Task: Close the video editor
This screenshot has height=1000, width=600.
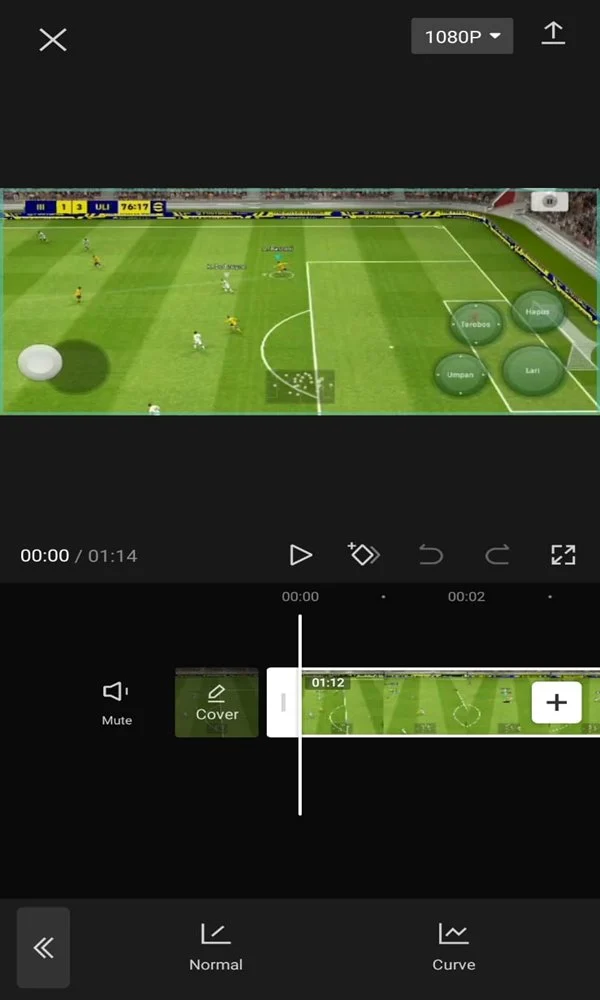Action: click(x=52, y=39)
